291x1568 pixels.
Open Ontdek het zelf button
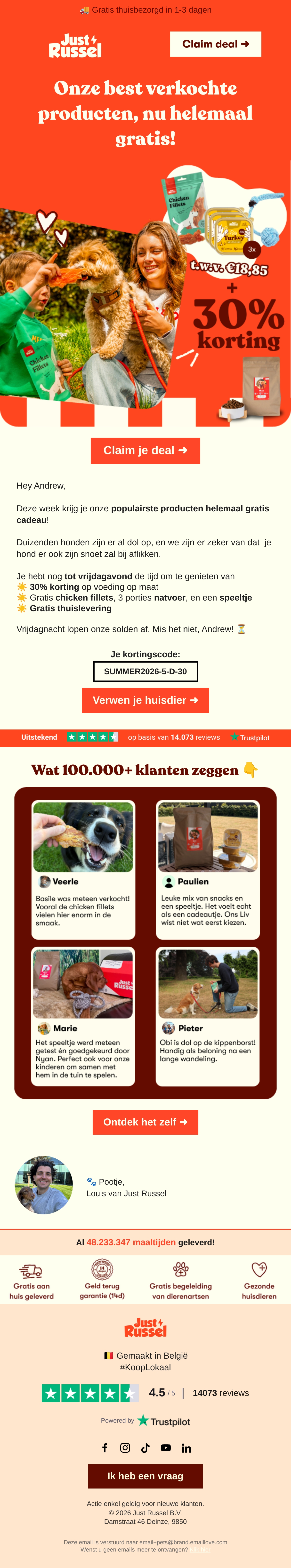point(145,1122)
